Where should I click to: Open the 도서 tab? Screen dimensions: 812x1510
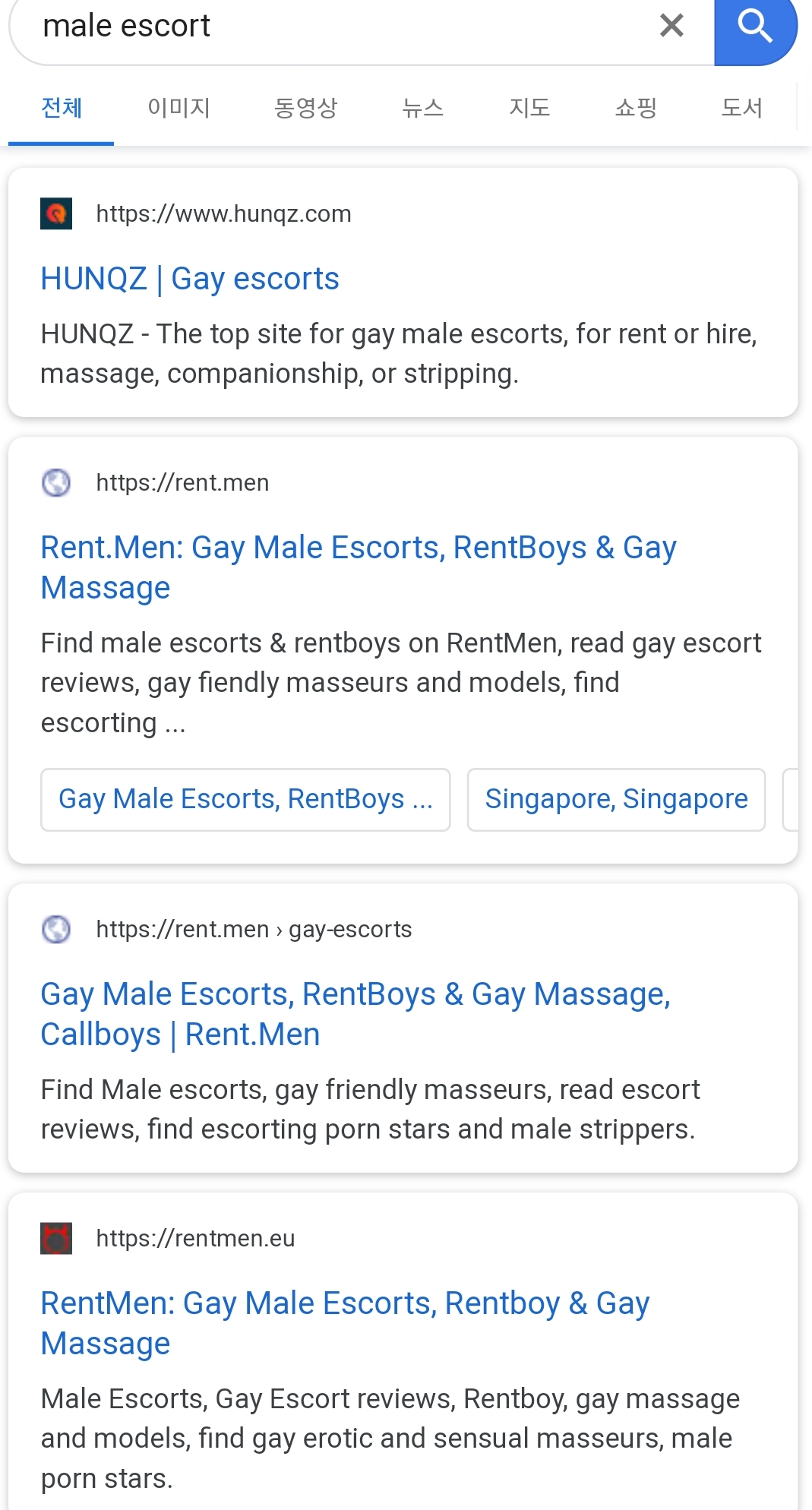(x=742, y=108)
